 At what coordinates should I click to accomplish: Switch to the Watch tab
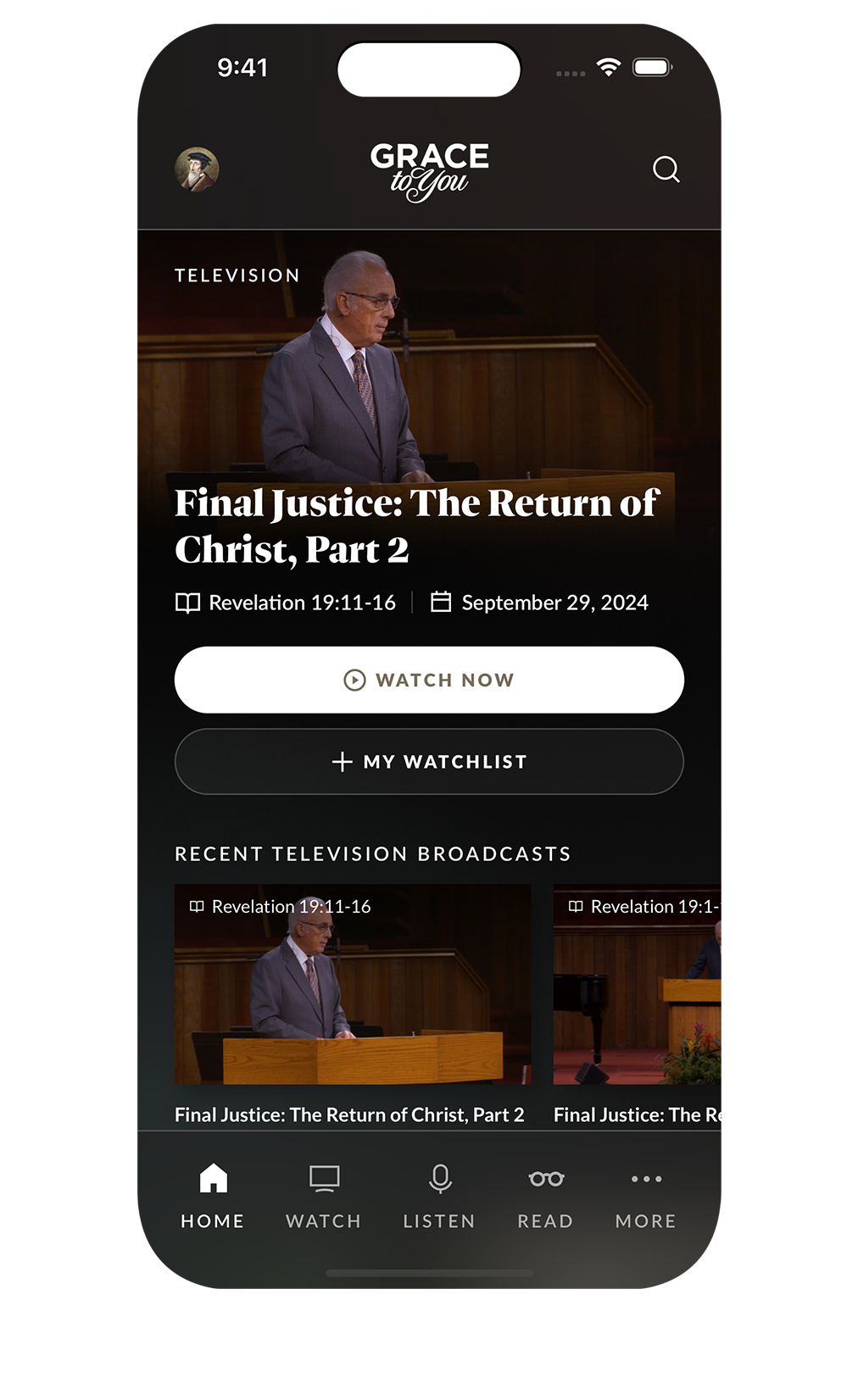(324, 1196)
